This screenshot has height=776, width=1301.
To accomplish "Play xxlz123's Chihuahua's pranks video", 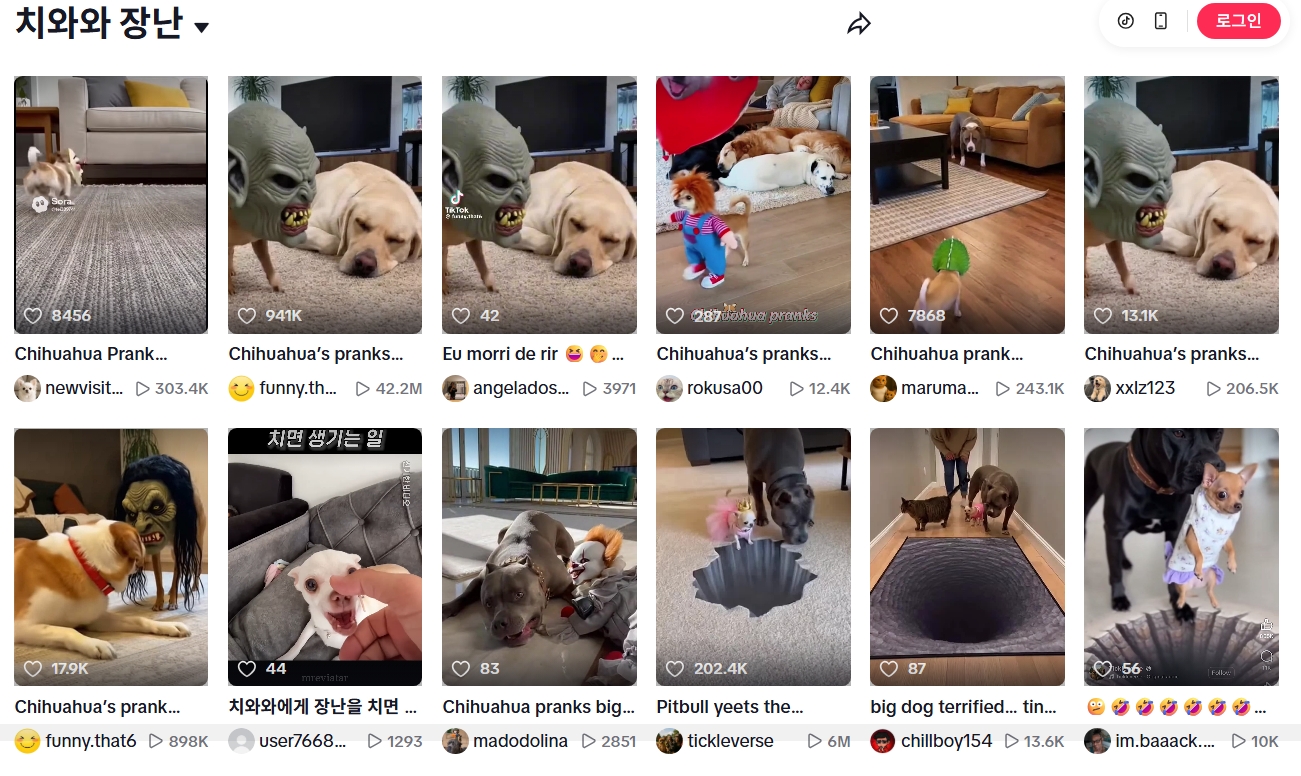I will point(1181,204).
